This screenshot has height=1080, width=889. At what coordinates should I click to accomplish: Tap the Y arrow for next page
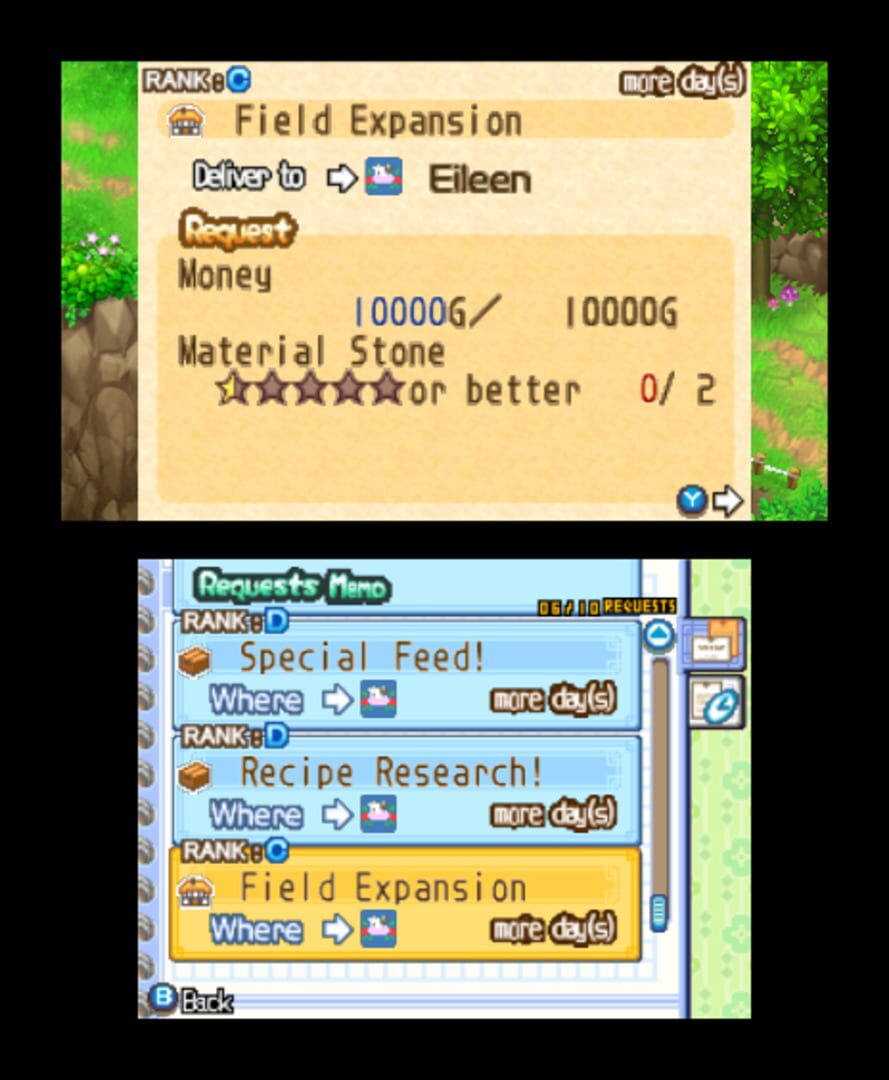coord(710,499)
